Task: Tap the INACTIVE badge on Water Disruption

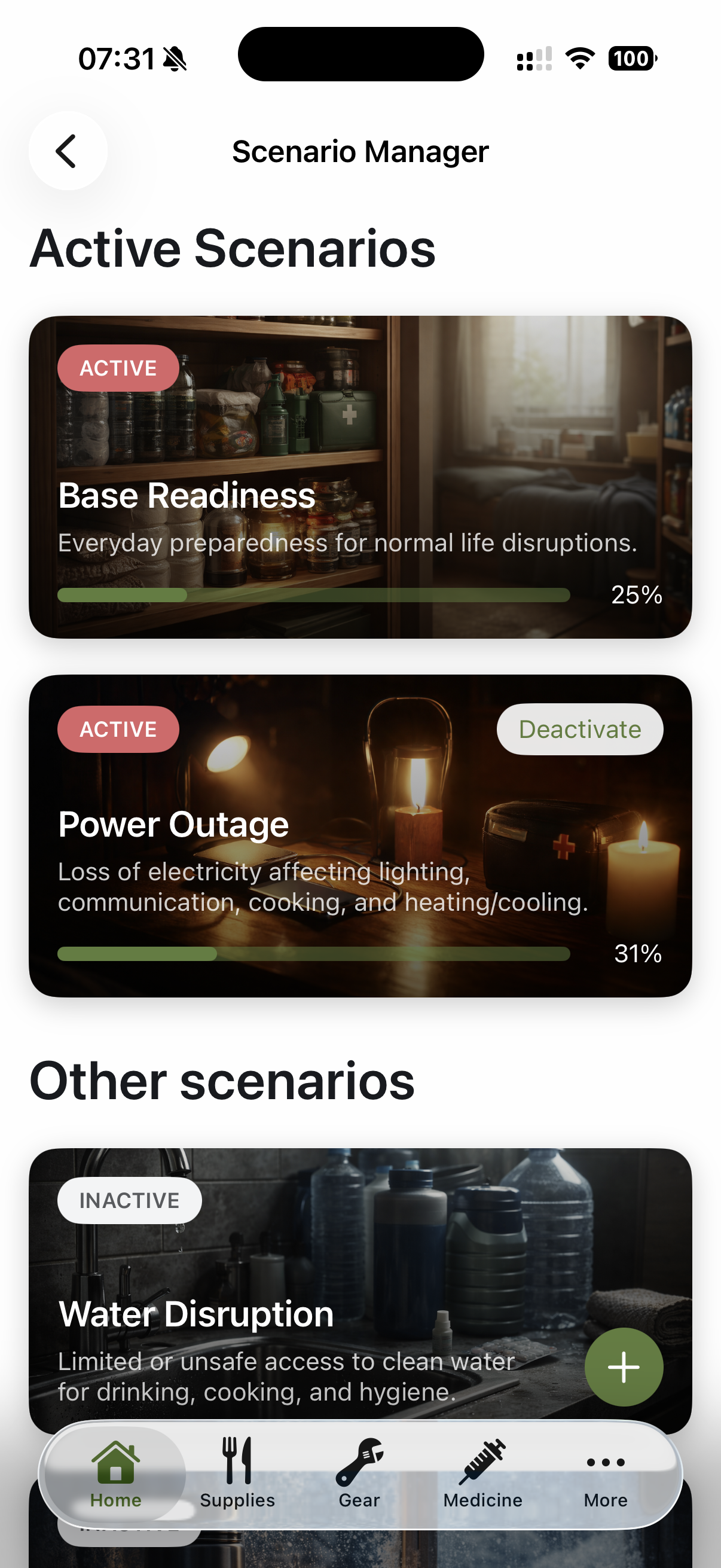Action: coord(130,1200)
